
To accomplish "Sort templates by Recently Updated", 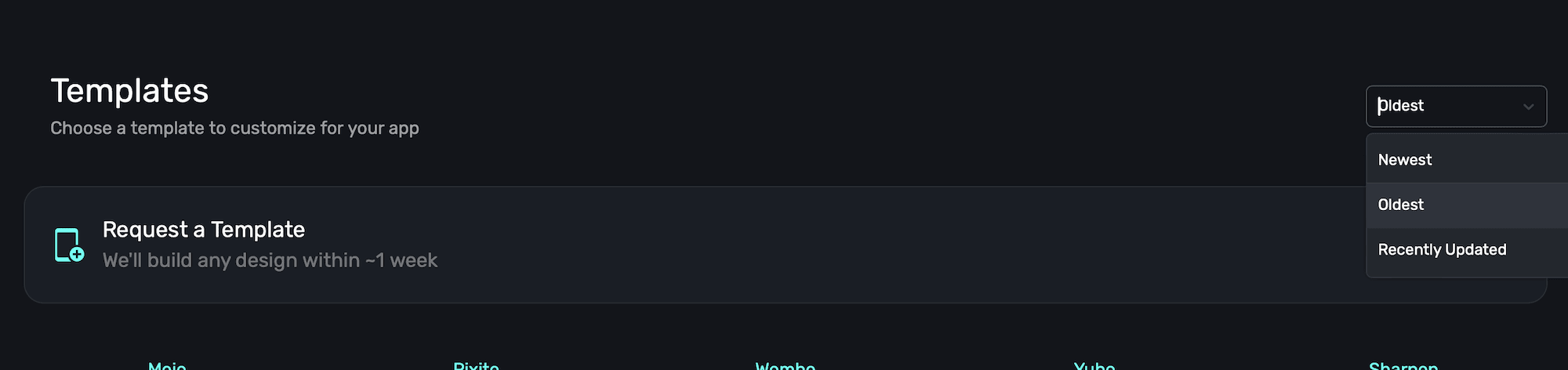I will (x=1442, y=249).
